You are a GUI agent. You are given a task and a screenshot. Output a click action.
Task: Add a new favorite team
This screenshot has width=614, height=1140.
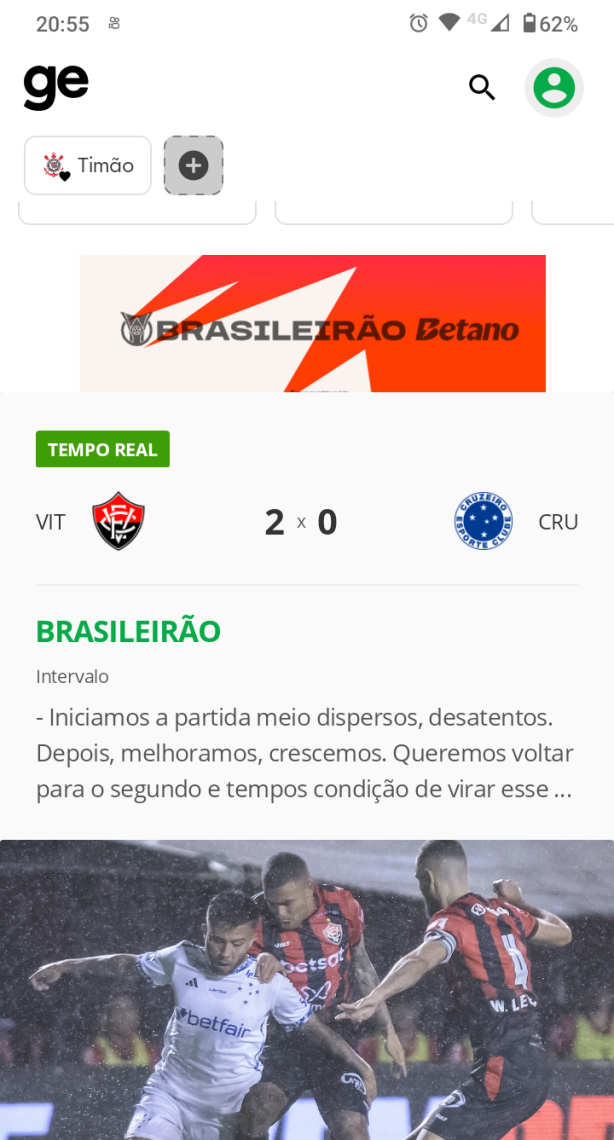click(x=193, y=166)
